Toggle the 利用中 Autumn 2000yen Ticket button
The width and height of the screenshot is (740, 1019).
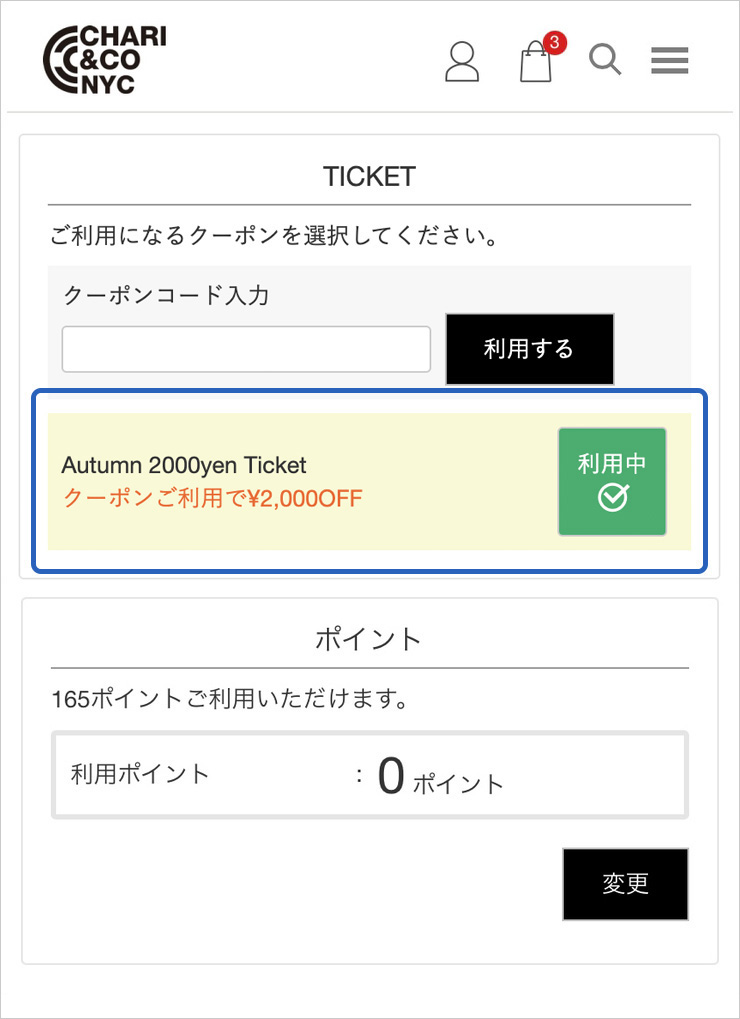coord(612,481)
